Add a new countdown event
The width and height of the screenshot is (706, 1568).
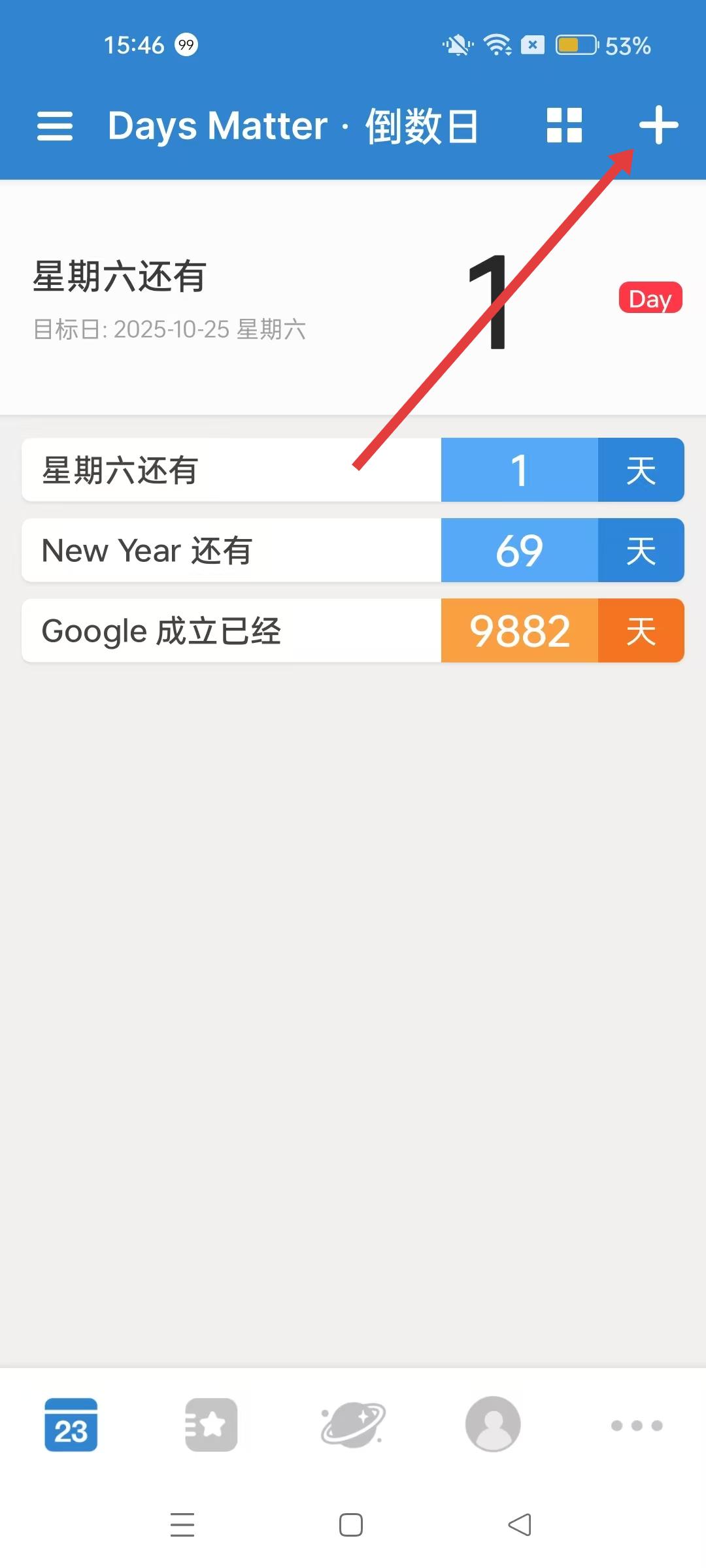[658, 125]
